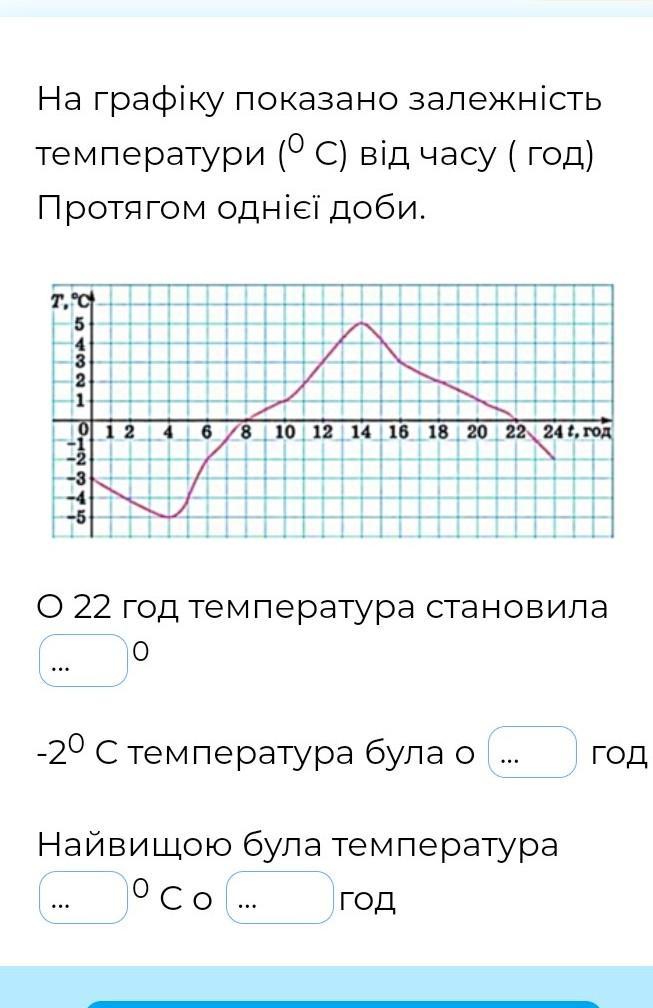Tap the highest temperature value field

click(x=84, y=897)
